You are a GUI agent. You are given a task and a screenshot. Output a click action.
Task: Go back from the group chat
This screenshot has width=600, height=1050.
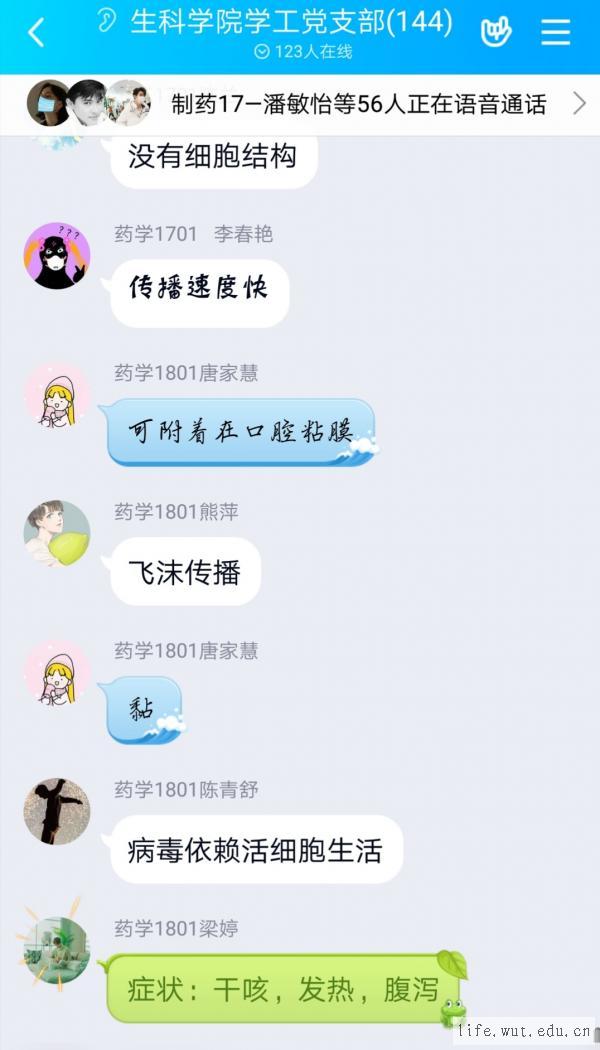tap(36, 33)
